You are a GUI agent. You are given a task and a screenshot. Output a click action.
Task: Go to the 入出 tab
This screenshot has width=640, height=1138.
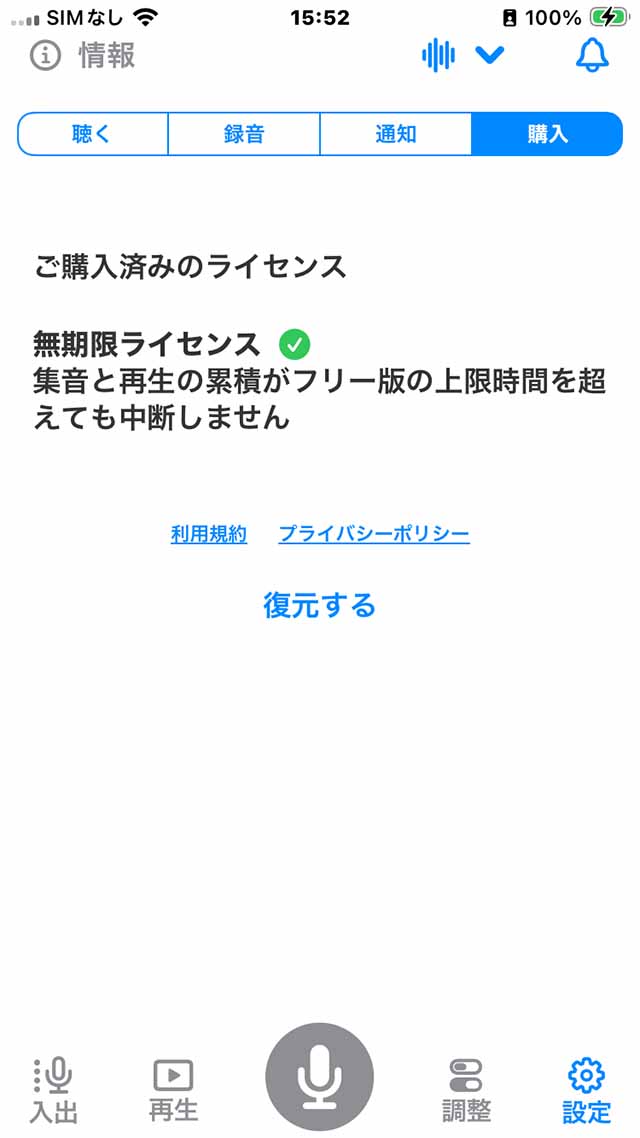[x=54, y=1090]
